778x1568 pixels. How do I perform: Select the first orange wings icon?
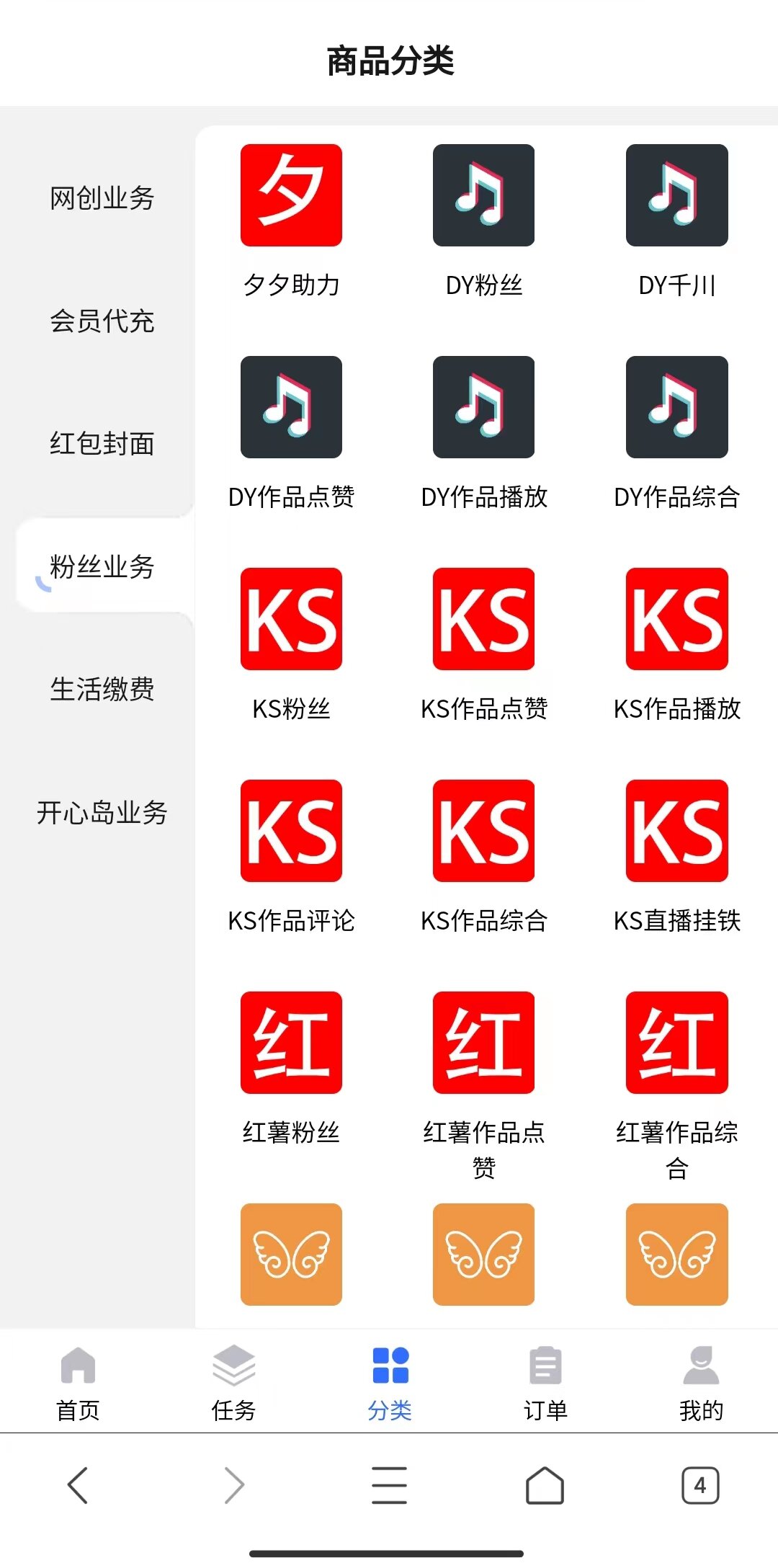(291, 1254)
